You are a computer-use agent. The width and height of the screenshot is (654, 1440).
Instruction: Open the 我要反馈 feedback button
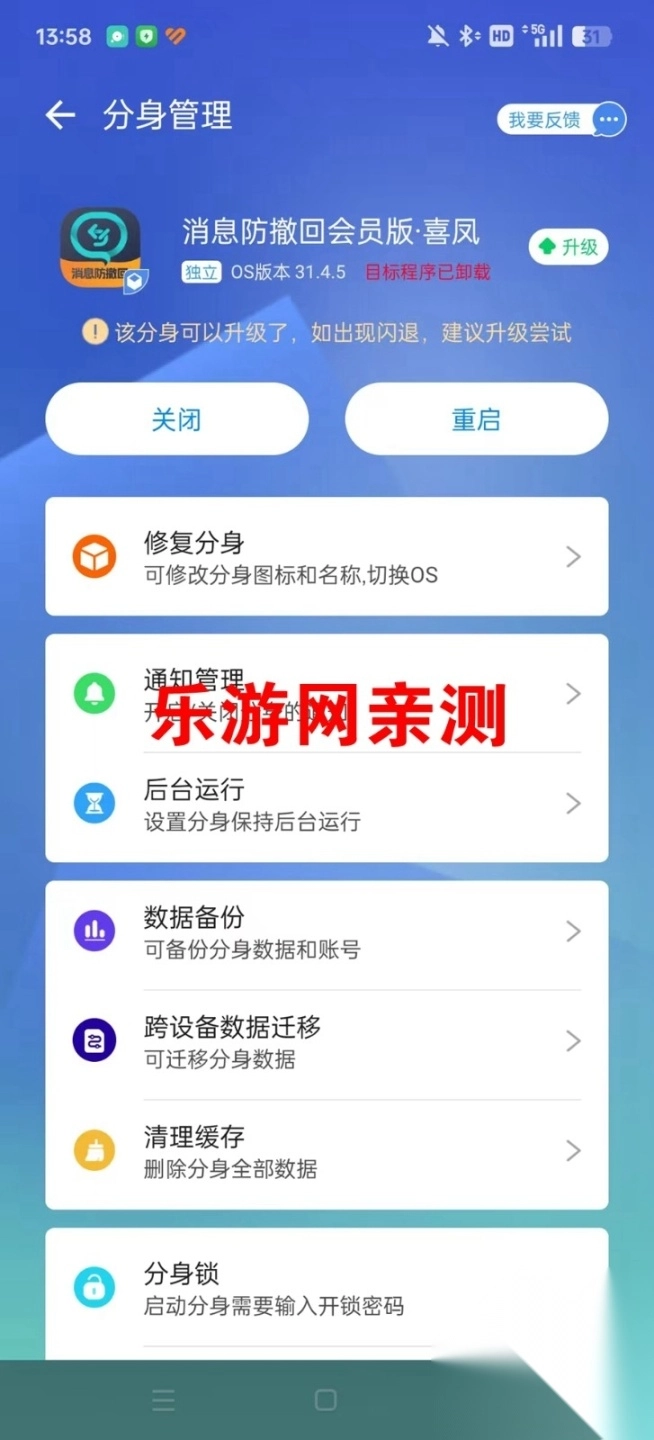[x=561, y=120]
